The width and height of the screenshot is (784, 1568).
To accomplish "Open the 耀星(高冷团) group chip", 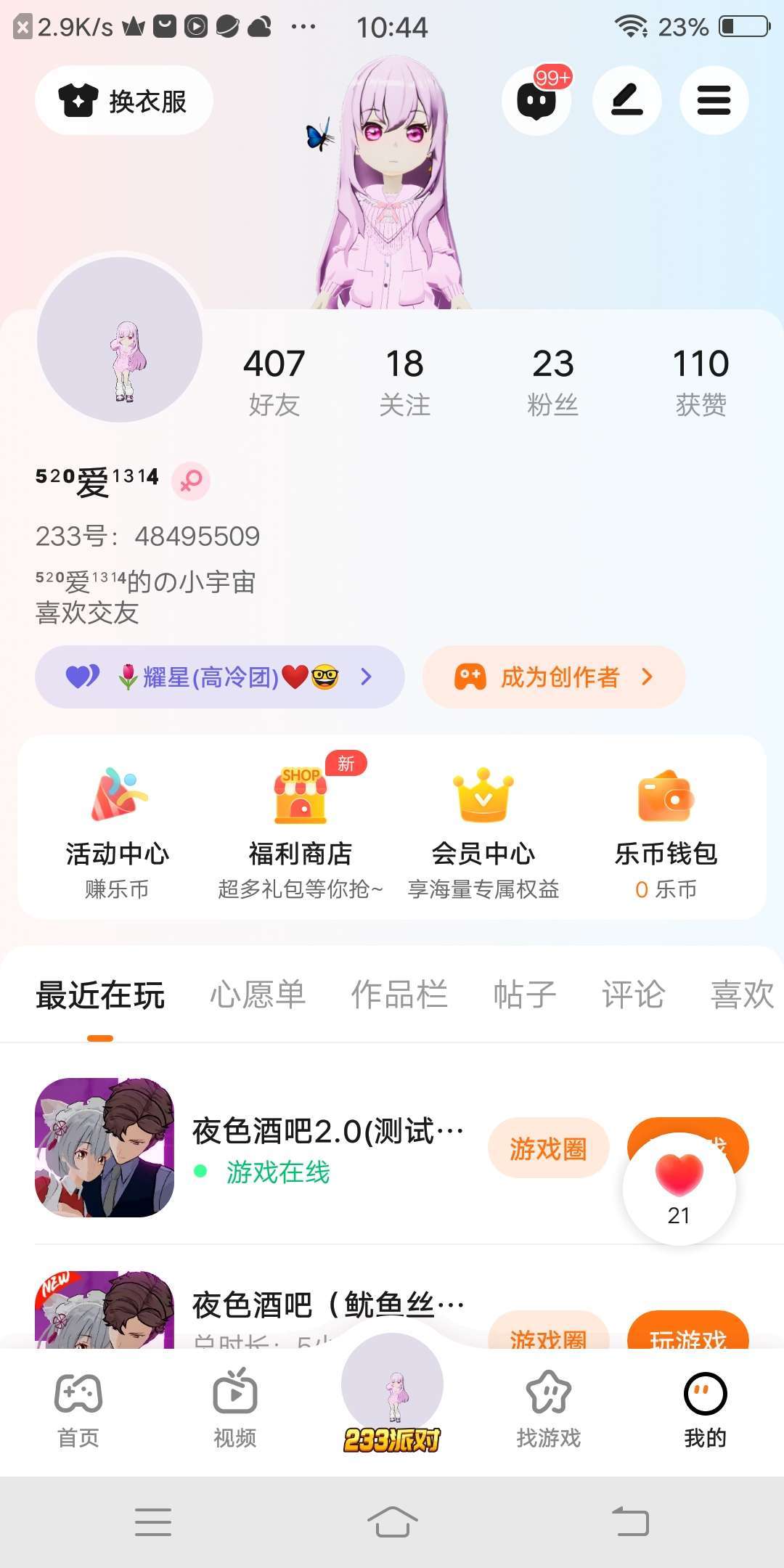I will (x=219, y=677).
